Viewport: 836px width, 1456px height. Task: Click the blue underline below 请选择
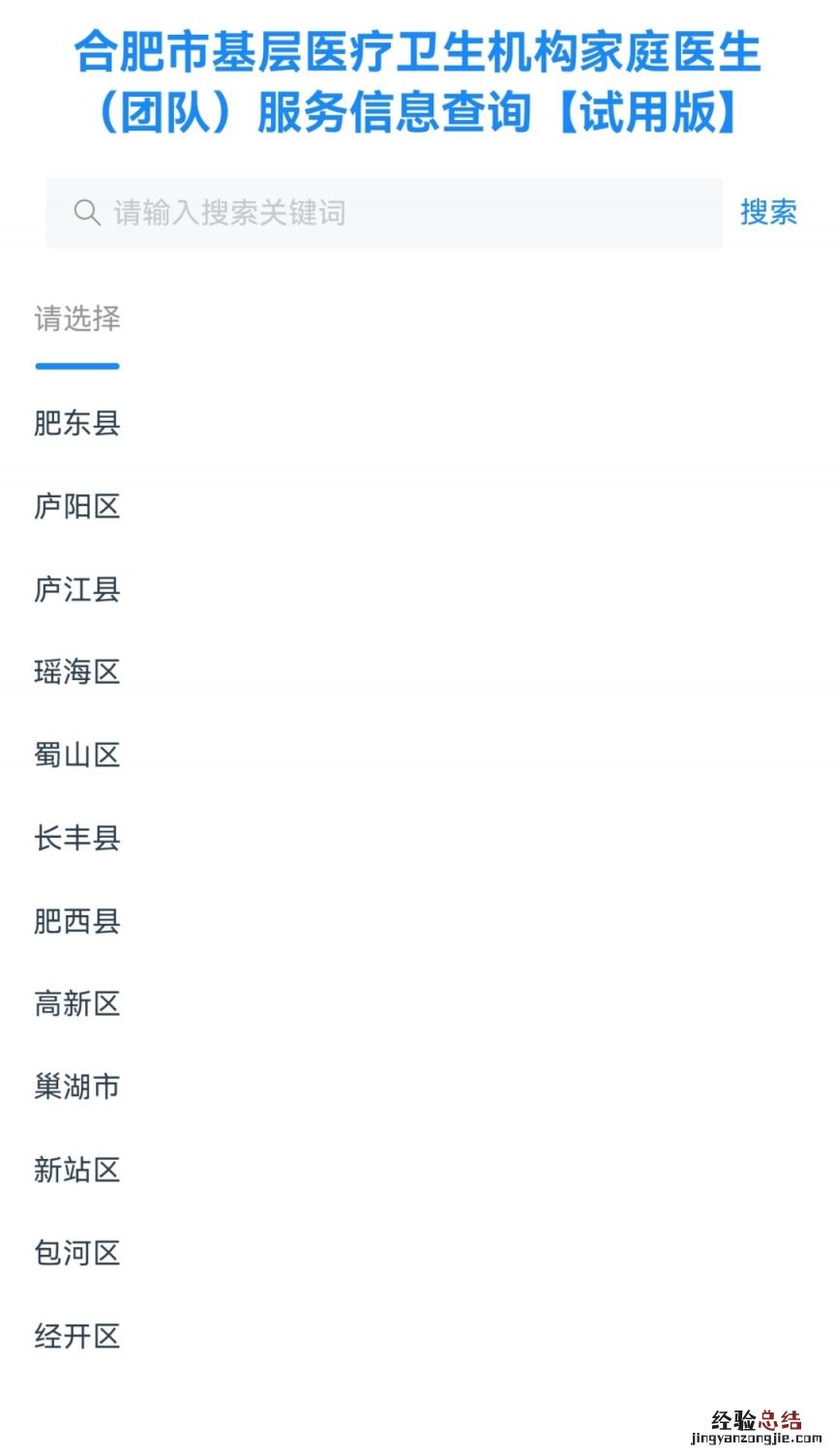pyautogui.click(x=75, y=367)
